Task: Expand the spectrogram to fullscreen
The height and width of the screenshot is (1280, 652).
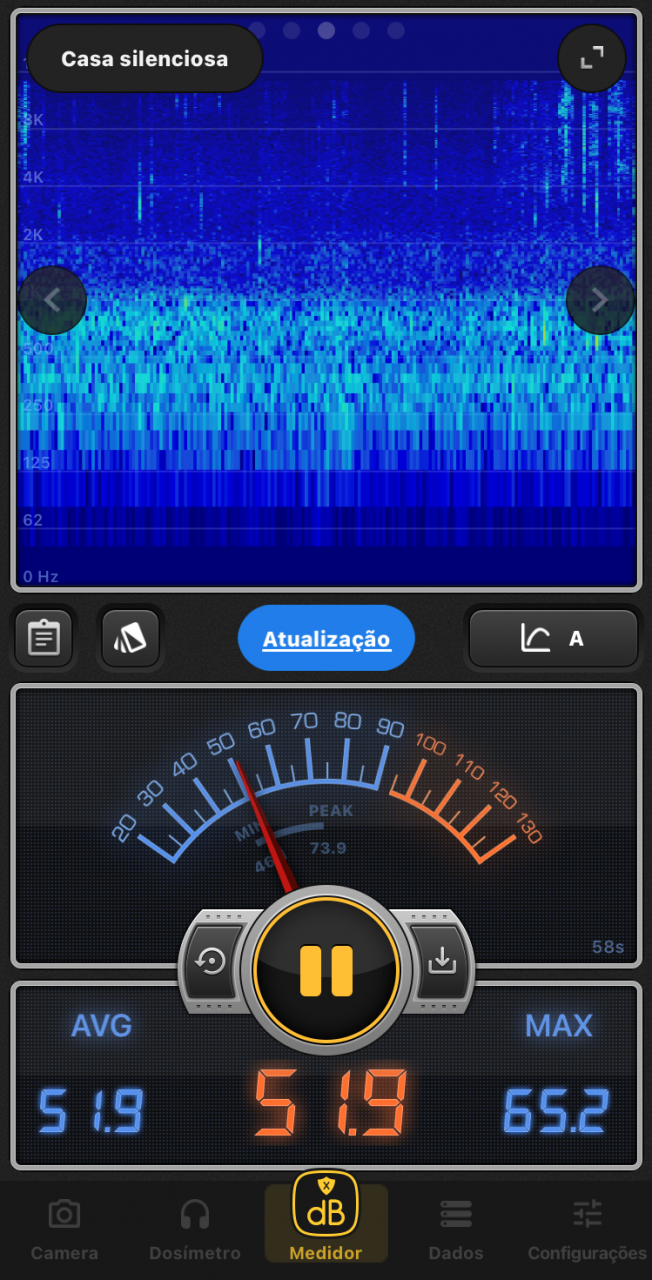Action: point(592,58)
